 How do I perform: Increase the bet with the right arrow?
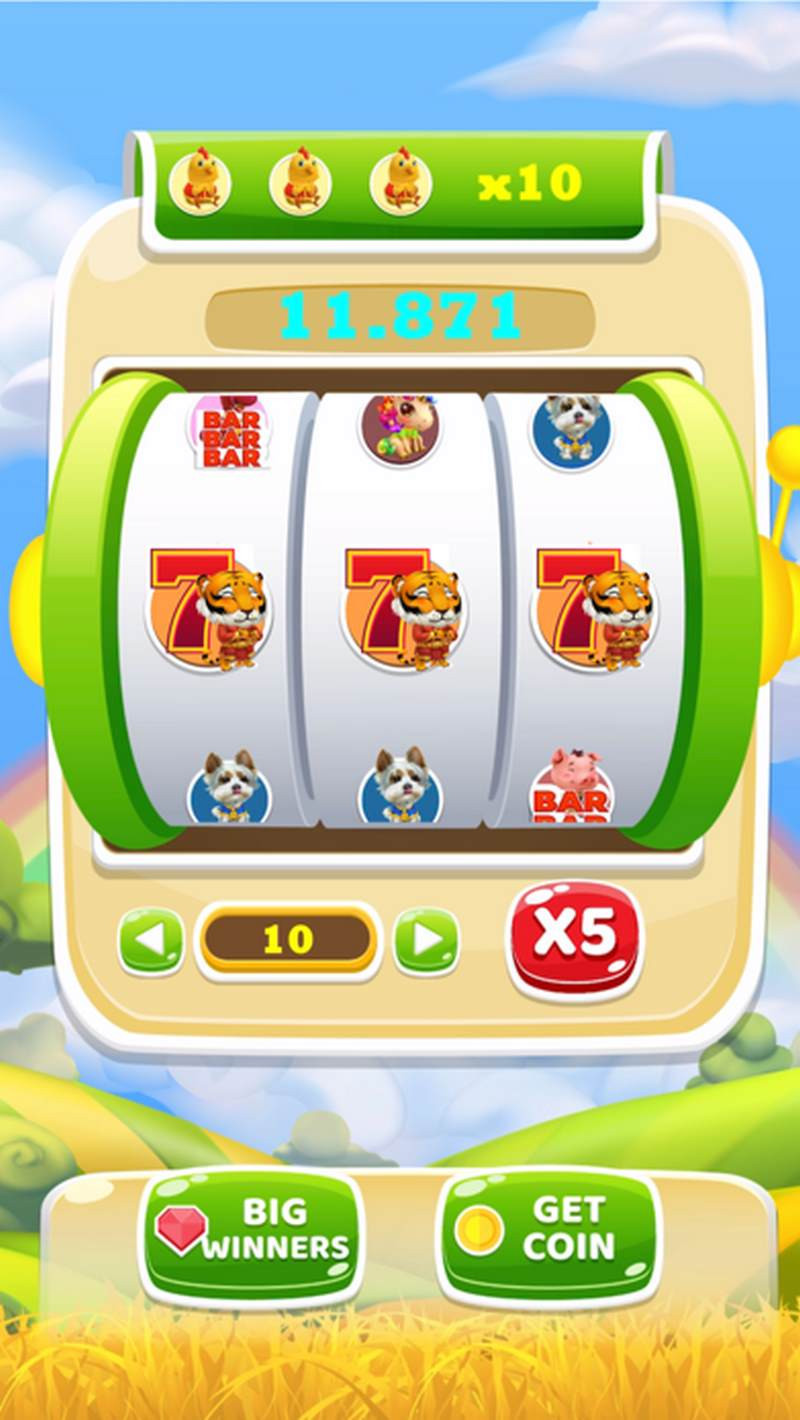coord(426,940)
